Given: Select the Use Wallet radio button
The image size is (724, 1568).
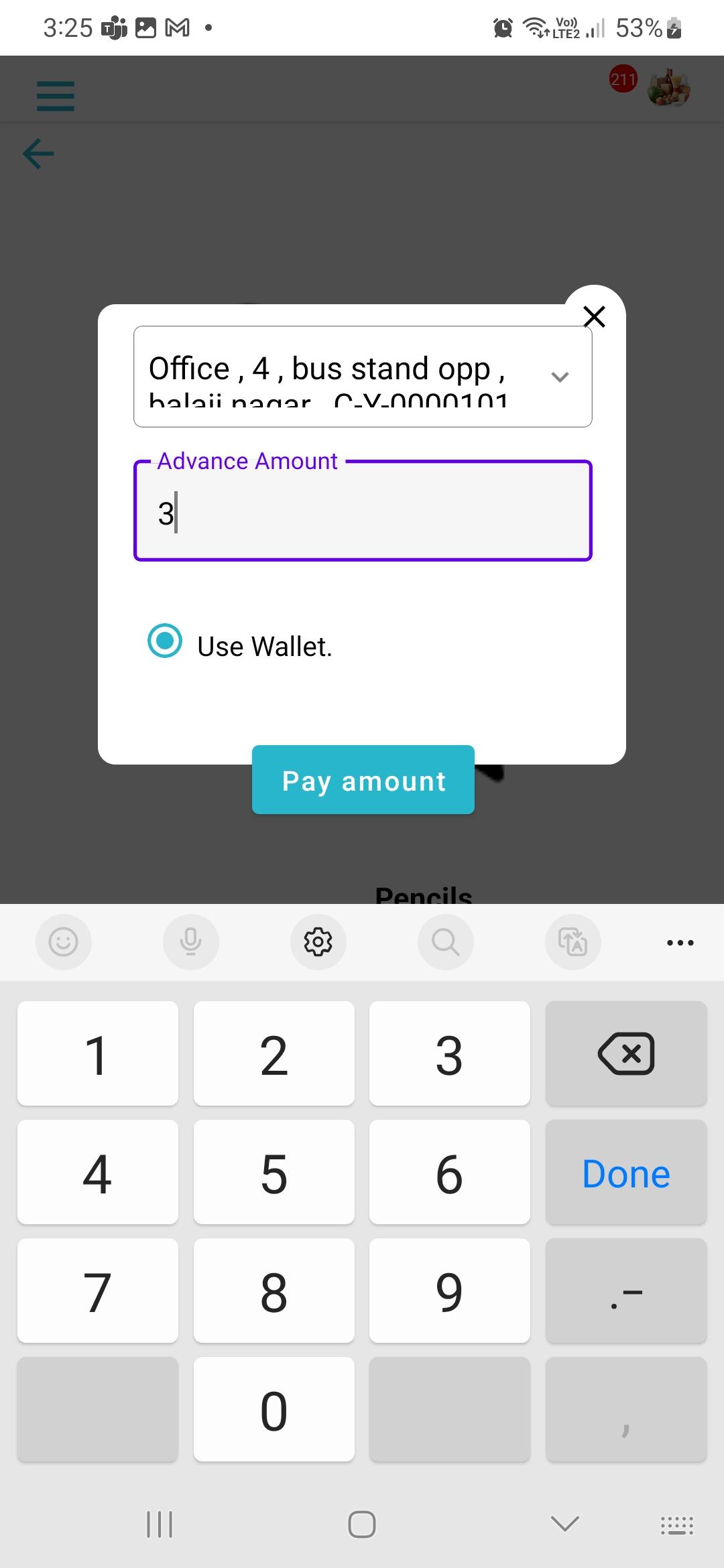Looking at the screenshot, I should tap(165, 641).
